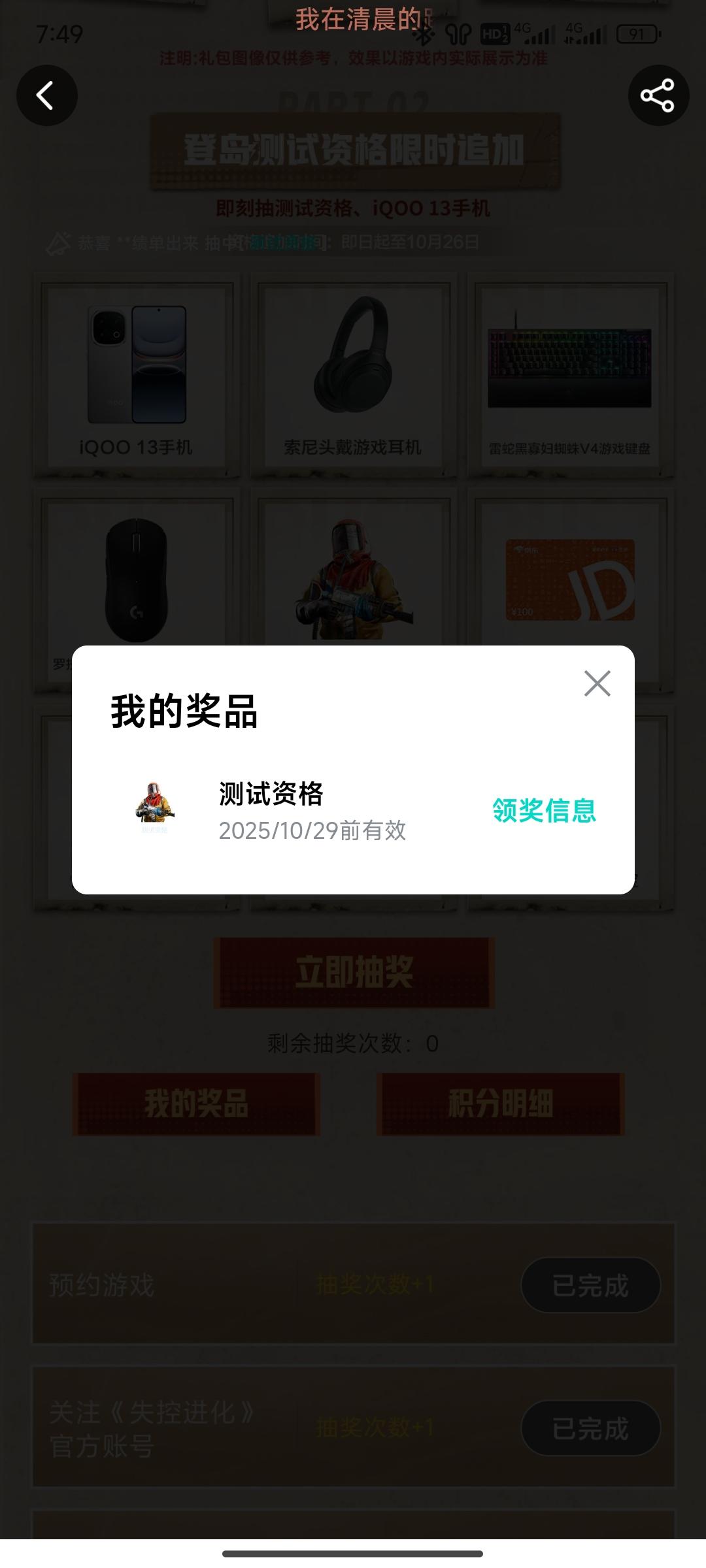This screenshot has height=1568, width=706.
Task: Open 我的奖品 prize list
Action: tap(195, 1104)
